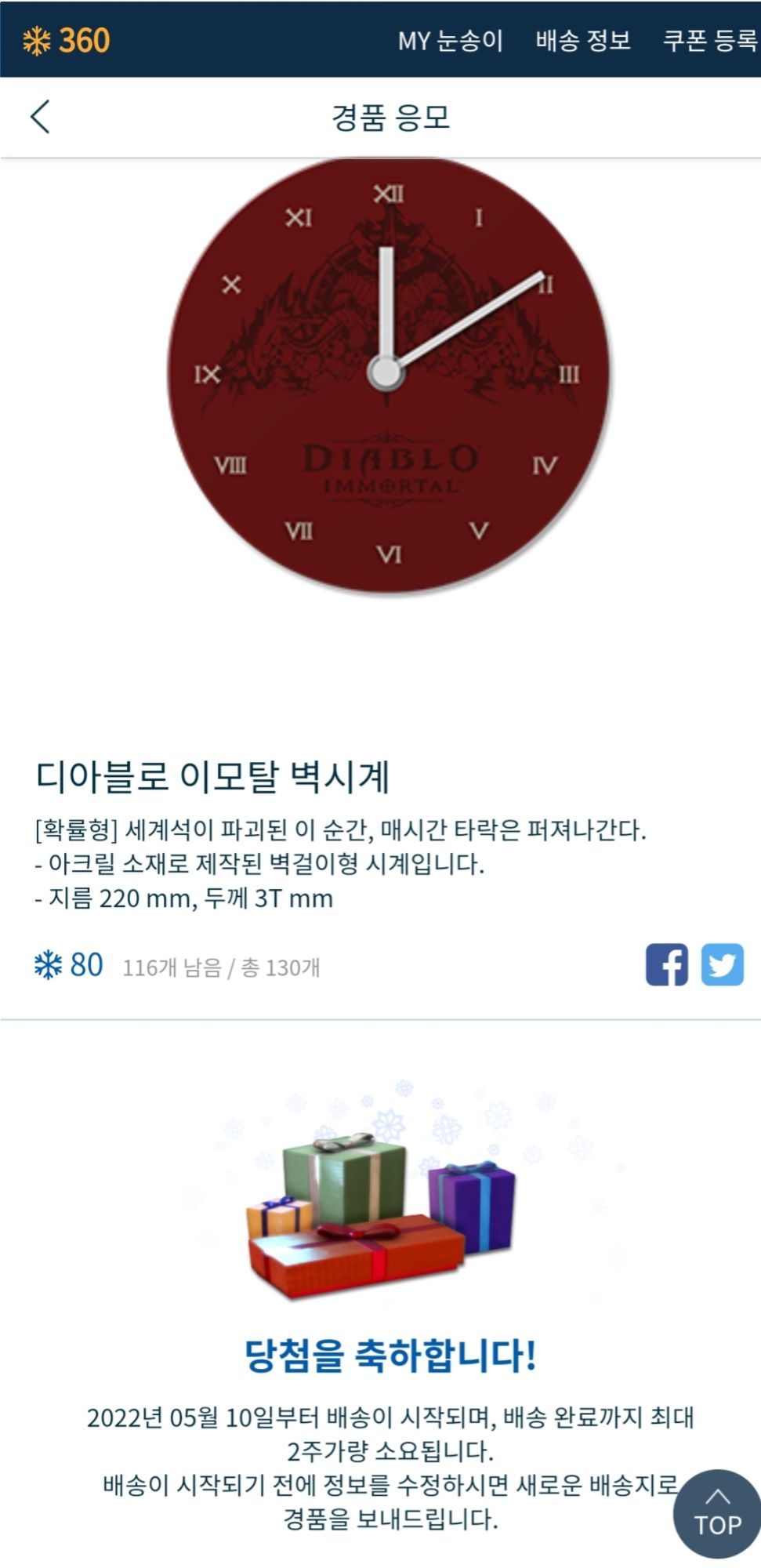Image resolution: width=761 pixels, height=1568 pixels.
Task: Check the 360 snowflake points balance
Action: click(67, 41)
